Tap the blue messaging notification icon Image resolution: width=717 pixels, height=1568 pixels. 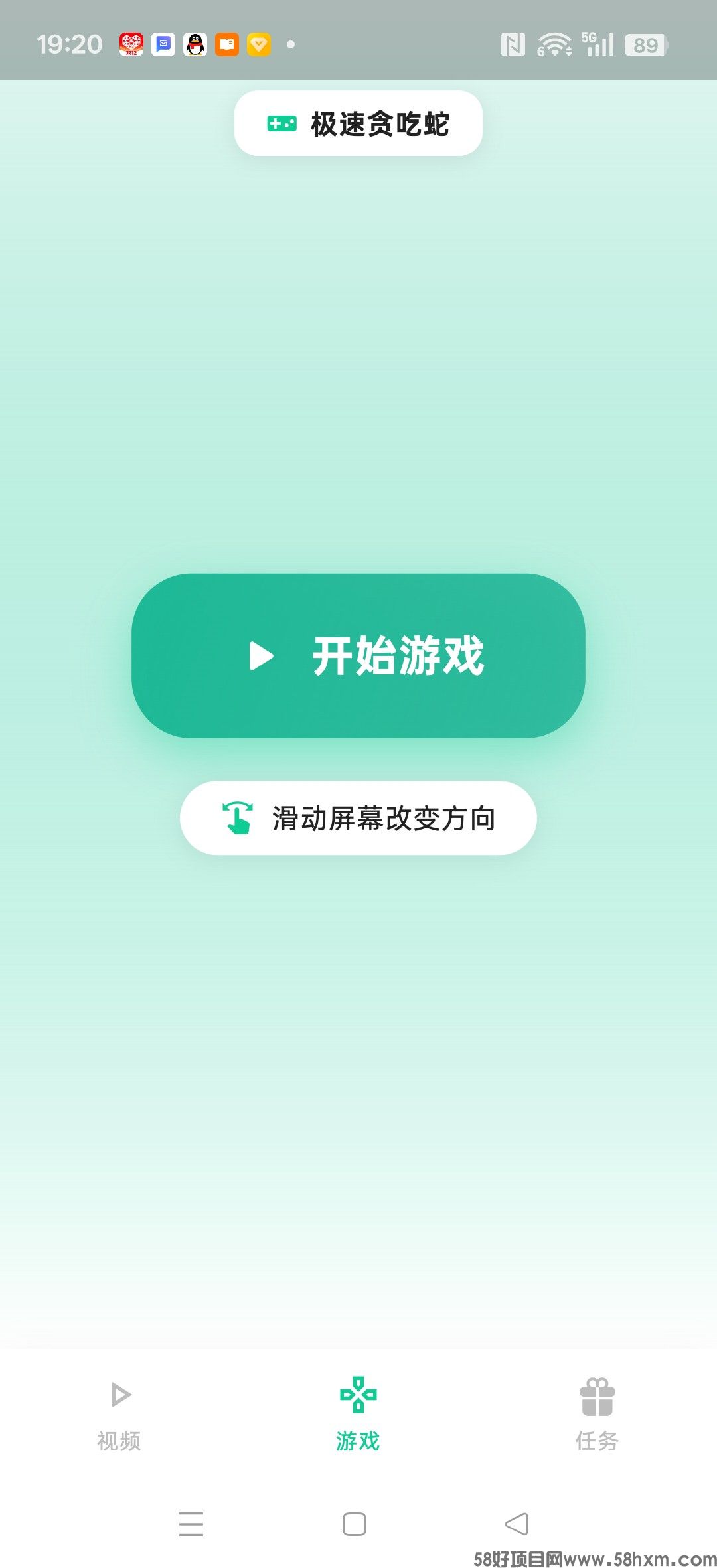(163, 45)
